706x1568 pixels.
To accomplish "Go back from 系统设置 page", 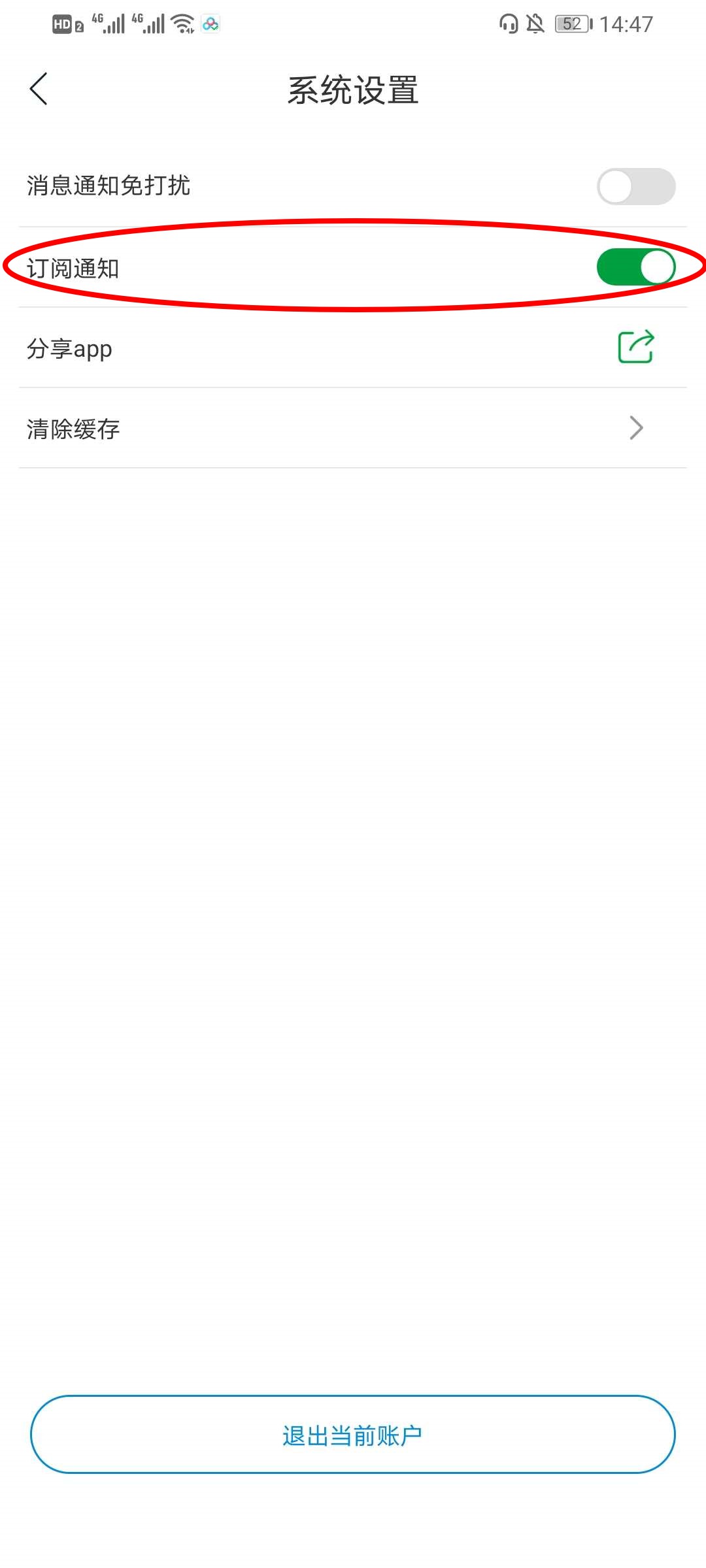I will click(x=39, y=89).
